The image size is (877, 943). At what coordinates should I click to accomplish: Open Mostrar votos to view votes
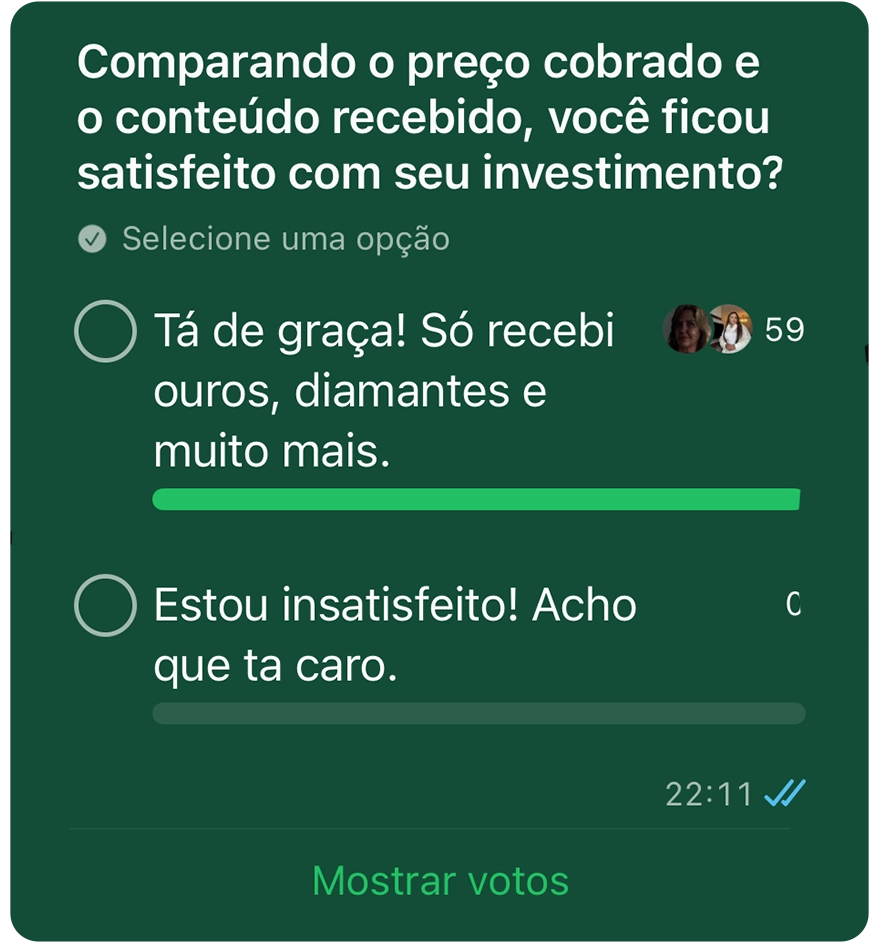click(440, 881)
